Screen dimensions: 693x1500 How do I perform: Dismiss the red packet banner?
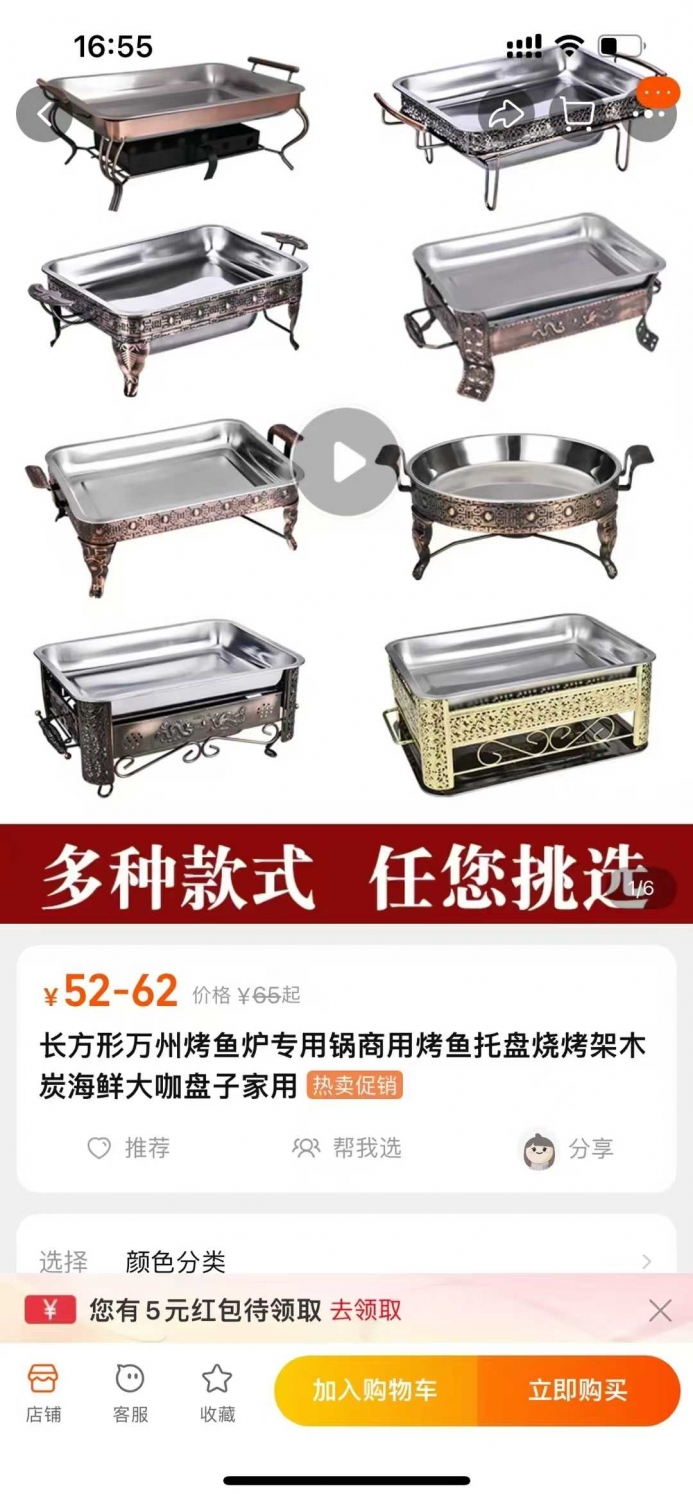(660, 1310)
